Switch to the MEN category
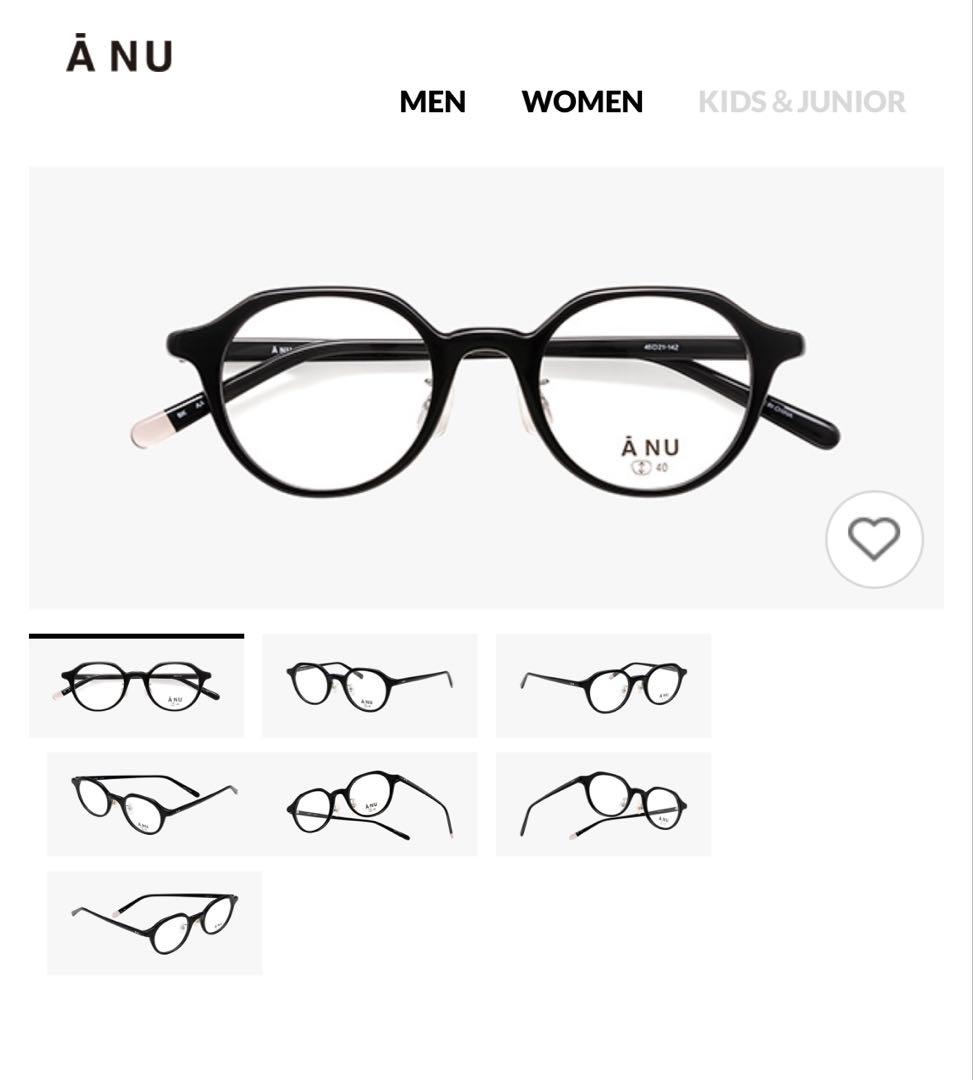973x1080 pixels. [432, 102]
